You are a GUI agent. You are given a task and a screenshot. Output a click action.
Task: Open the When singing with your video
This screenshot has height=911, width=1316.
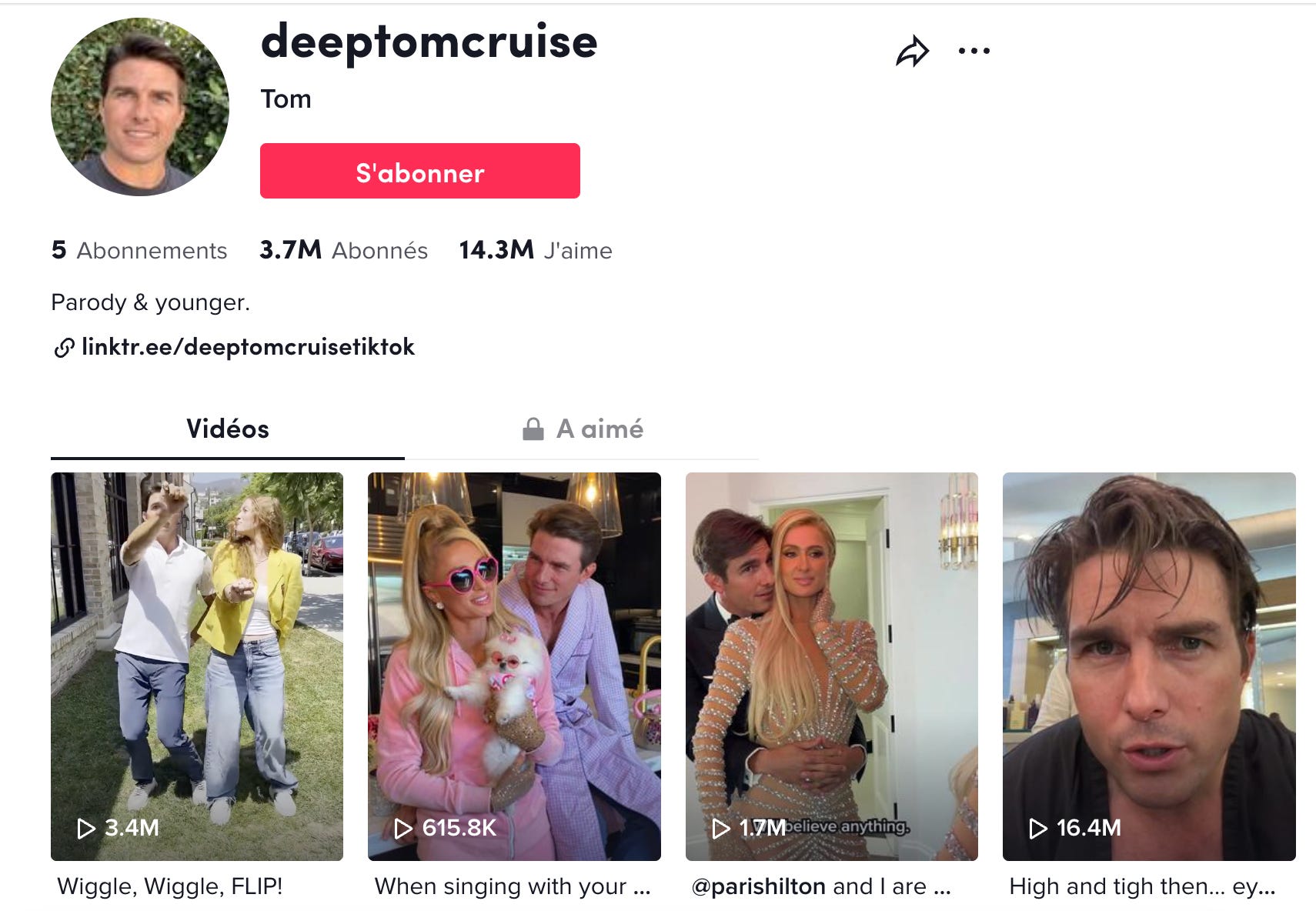point(514,666)
